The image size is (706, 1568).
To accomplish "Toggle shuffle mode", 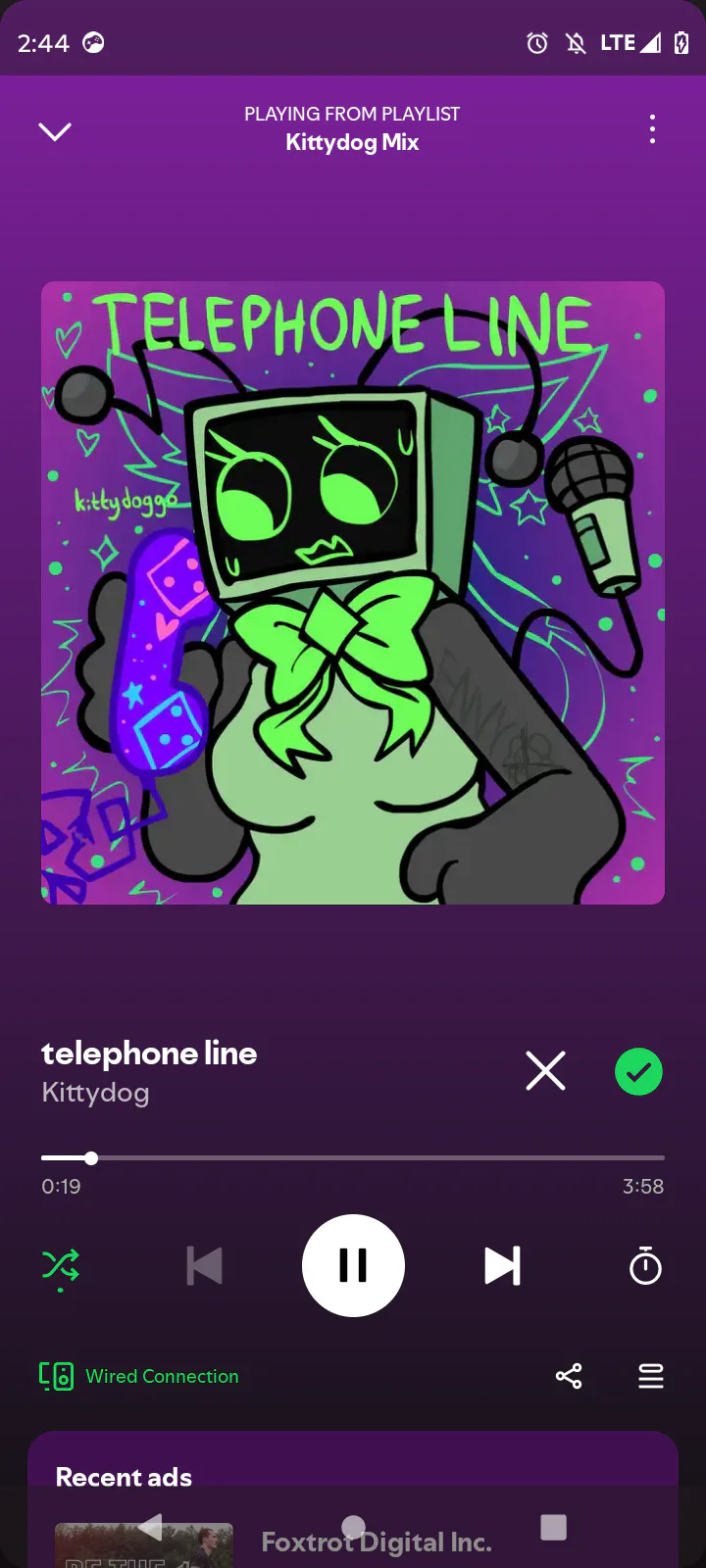I will [60, 1267].
